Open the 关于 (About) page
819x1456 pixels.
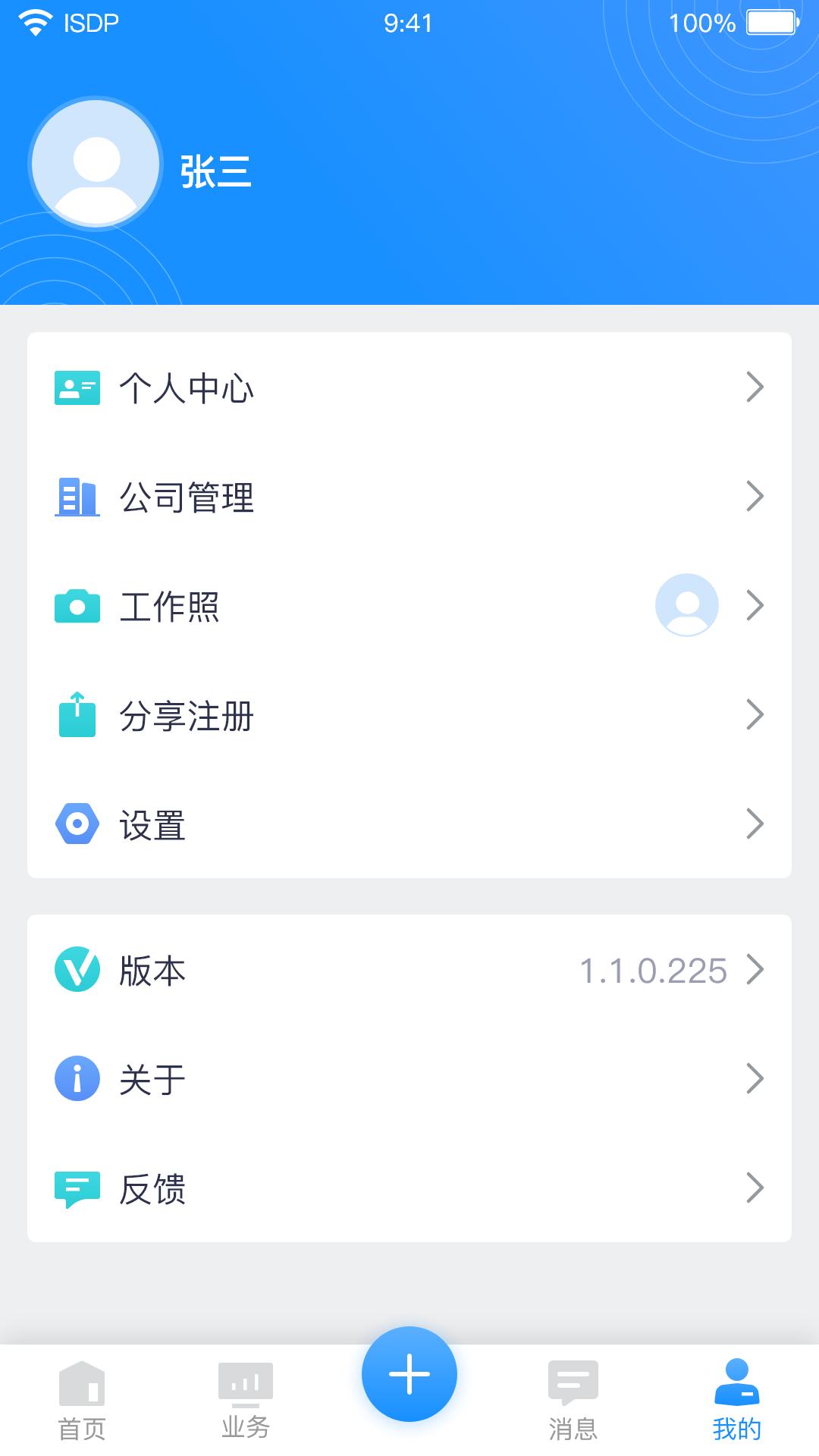tap(409, 1079)
